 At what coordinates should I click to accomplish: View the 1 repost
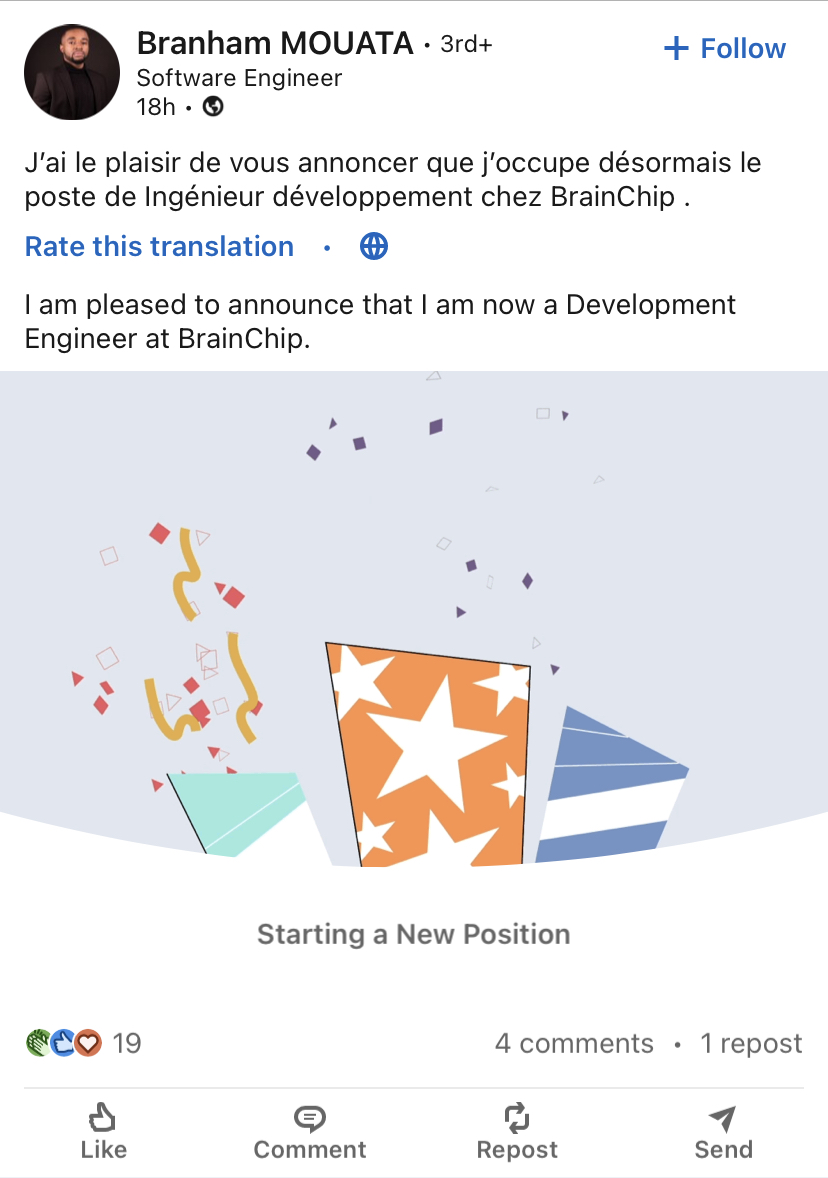(751, 1043)
